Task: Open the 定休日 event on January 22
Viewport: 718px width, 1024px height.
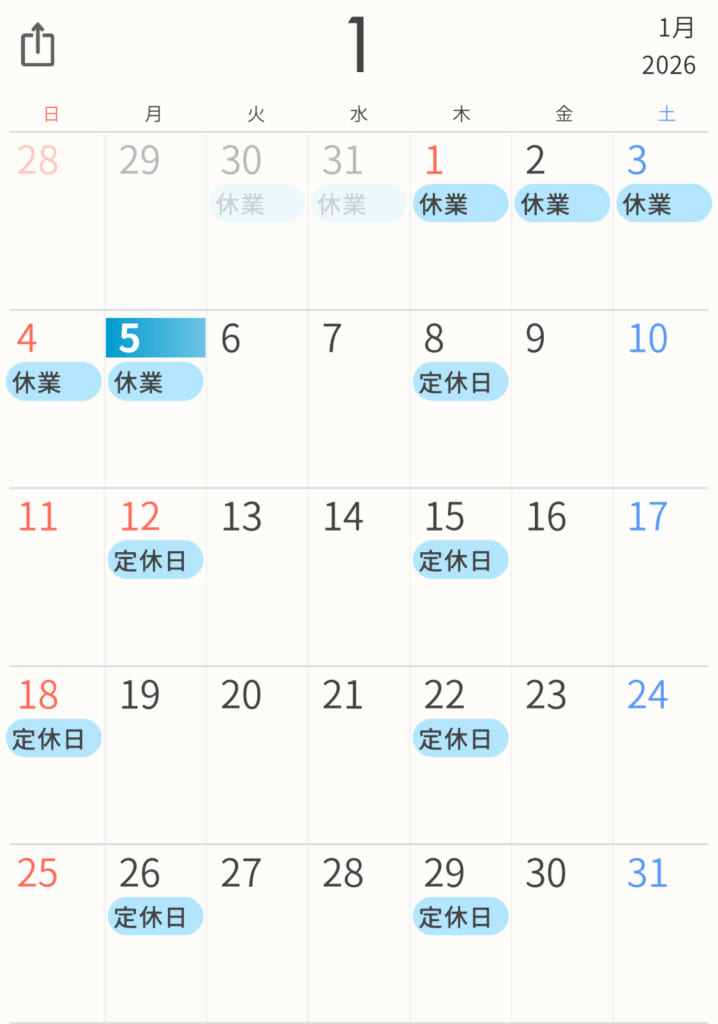Action: pos(460,738)
